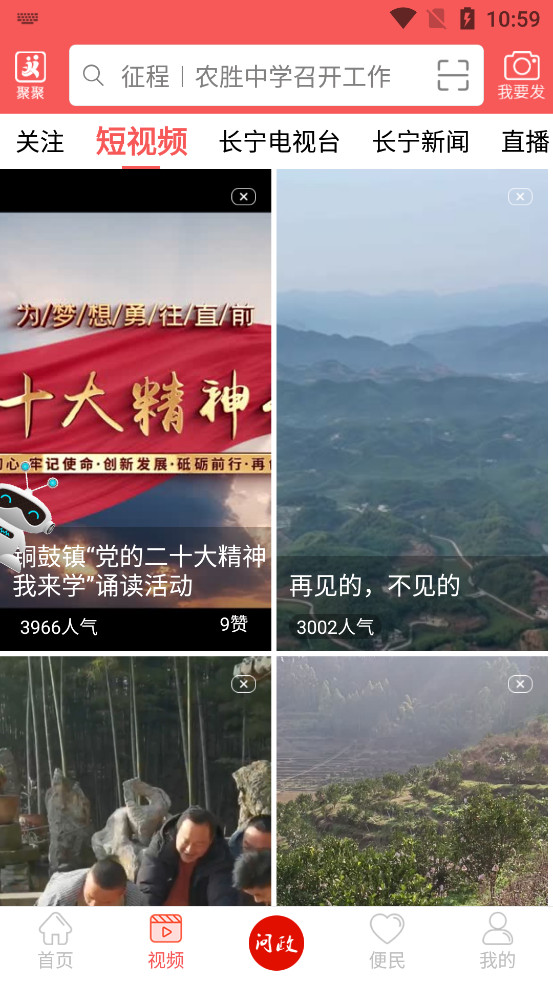Switch to the 关注 tab
The image size is (553, 983).
40,142
